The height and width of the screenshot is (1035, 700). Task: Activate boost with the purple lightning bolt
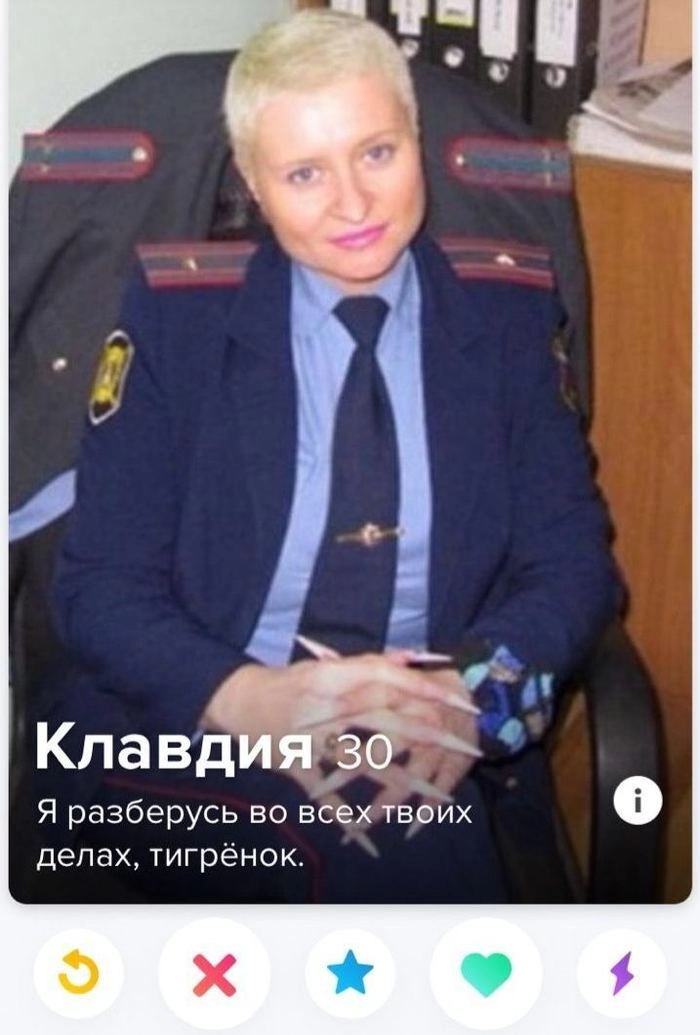pos(622,973)
